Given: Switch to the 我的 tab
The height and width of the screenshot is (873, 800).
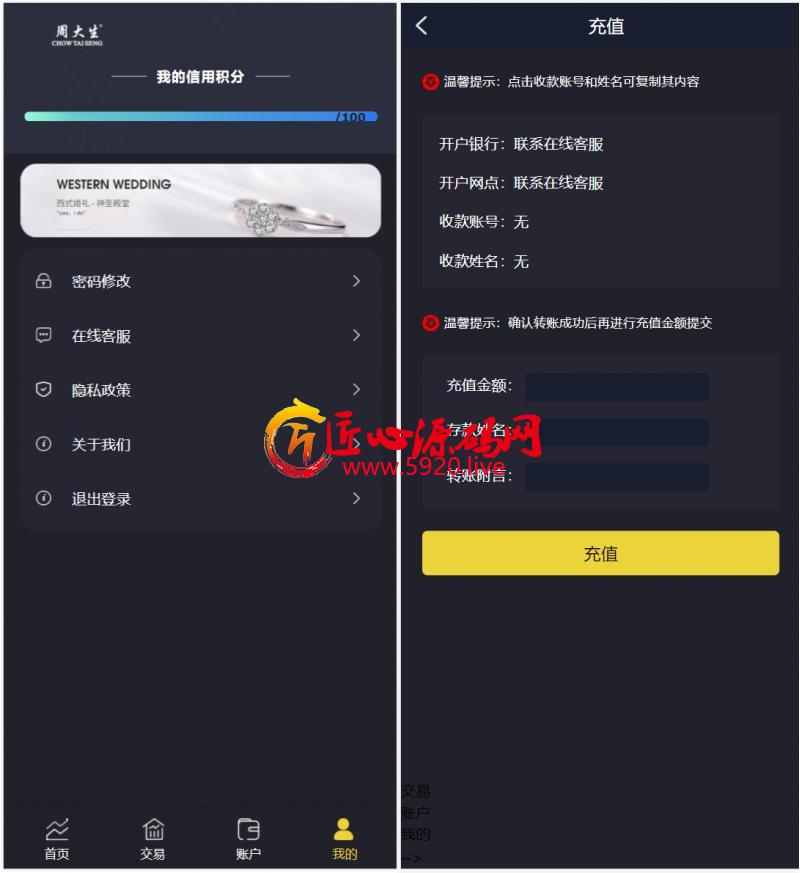Looking at the screenshot, I should tap(344, 839).
